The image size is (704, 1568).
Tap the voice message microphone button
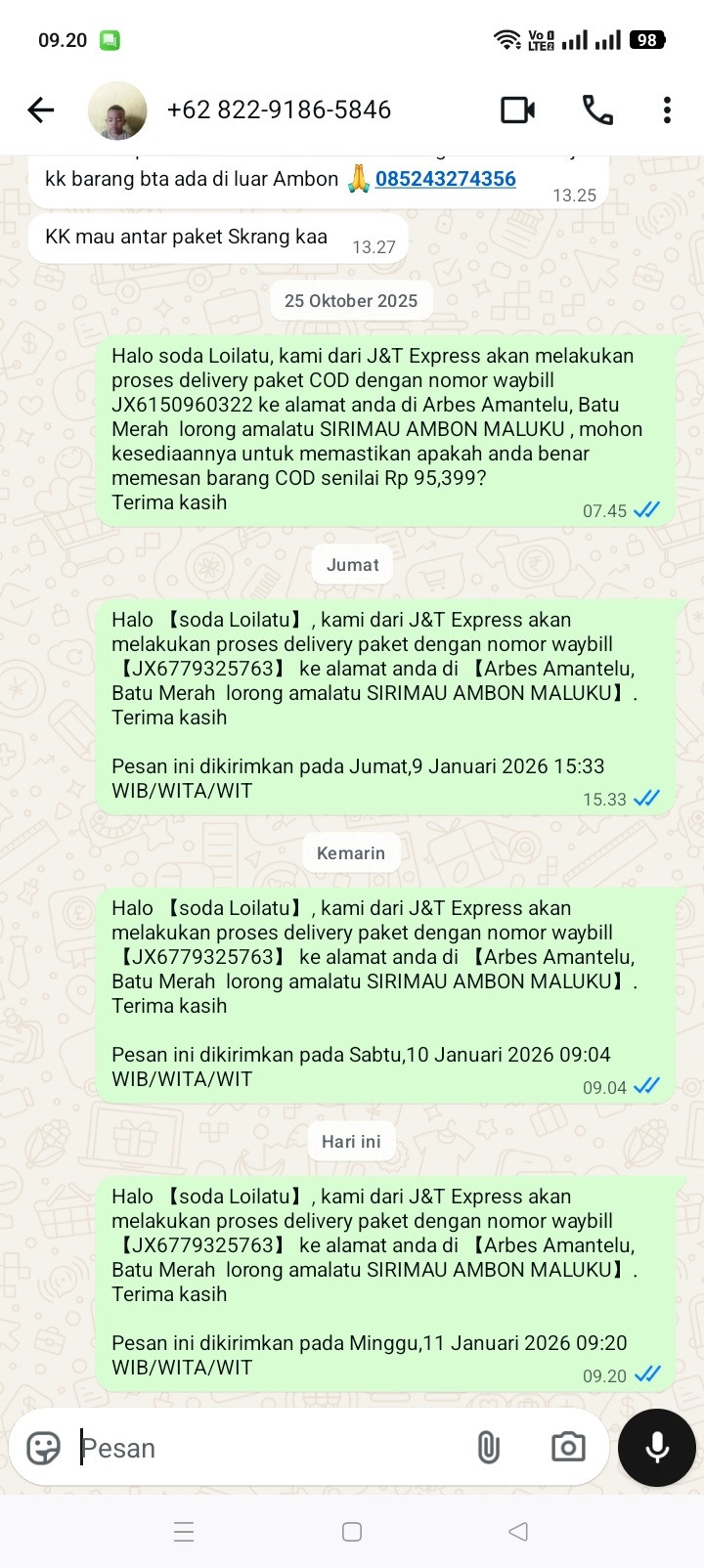coord(657,1448)
